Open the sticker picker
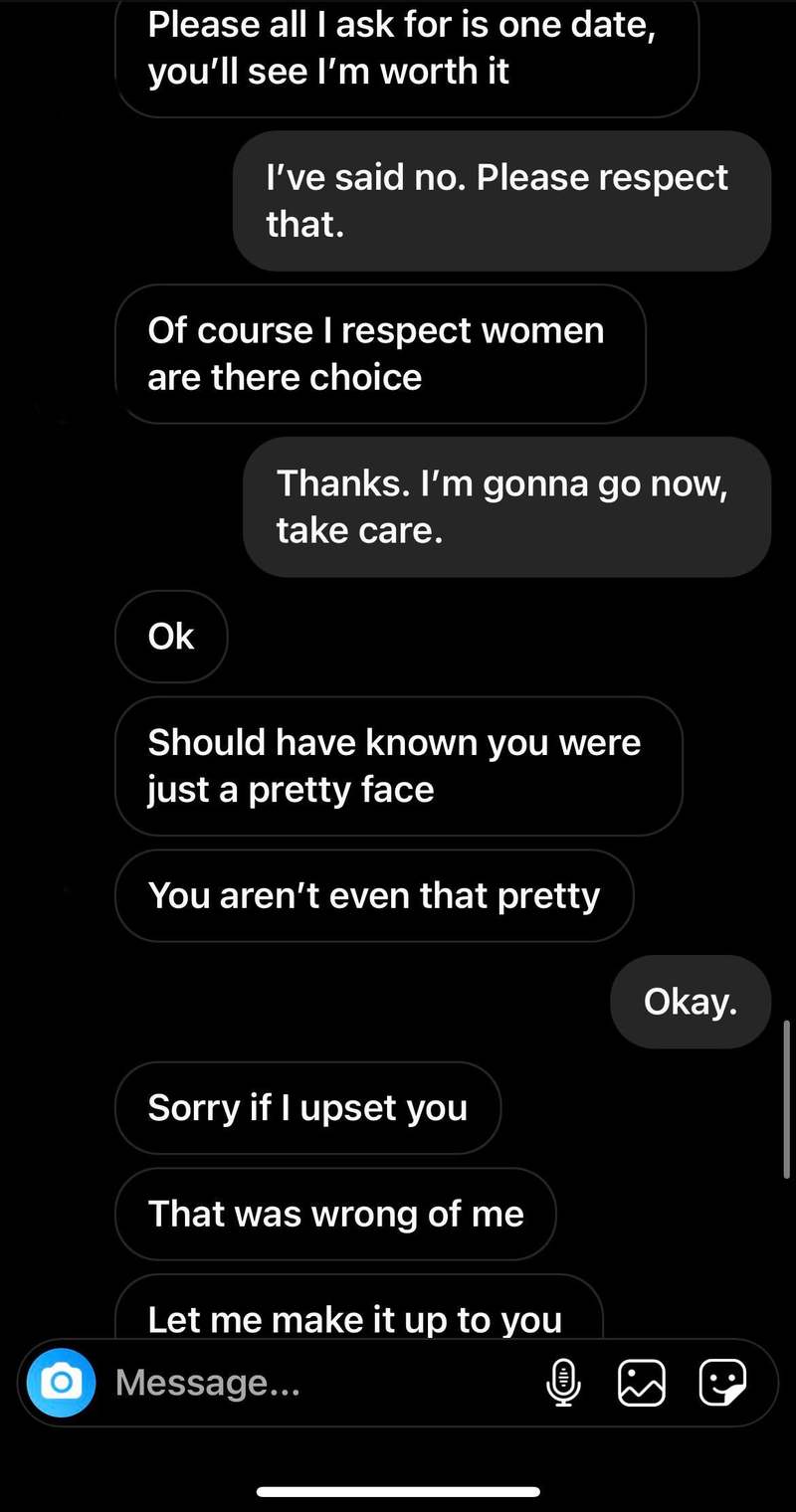Image resolution: width=796 pixels, height=1512 pixels. (x=722, y=1382)
